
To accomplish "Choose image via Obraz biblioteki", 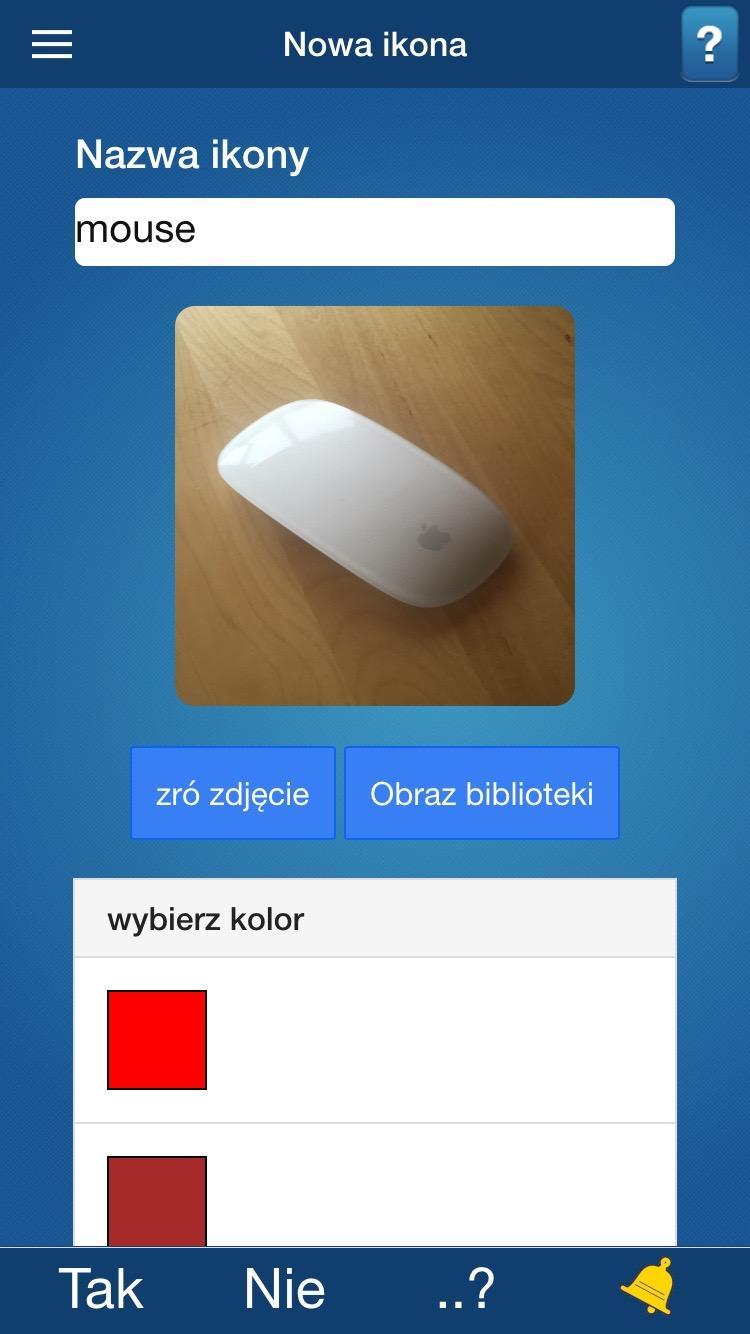I will (x=482, y=793).
